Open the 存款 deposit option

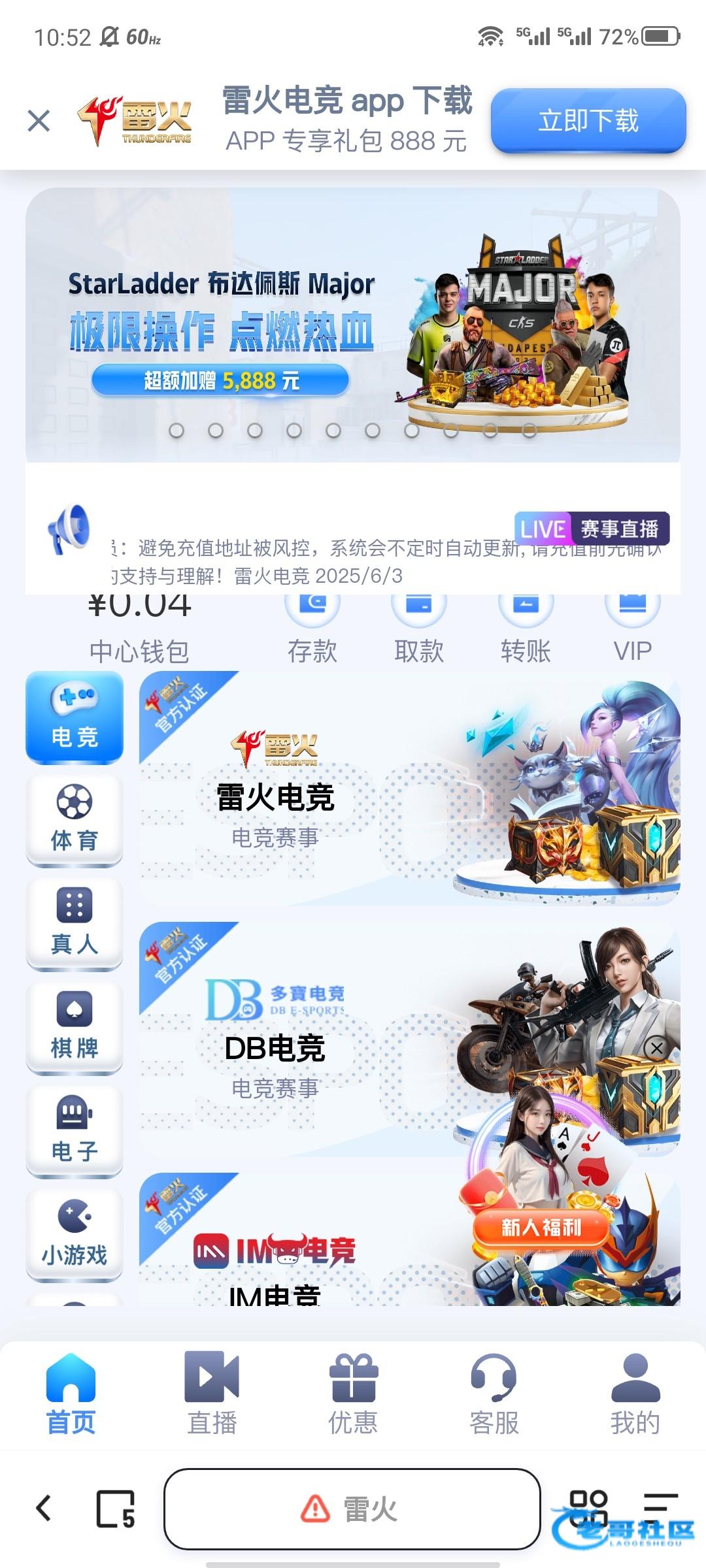[x=312, y=629]
